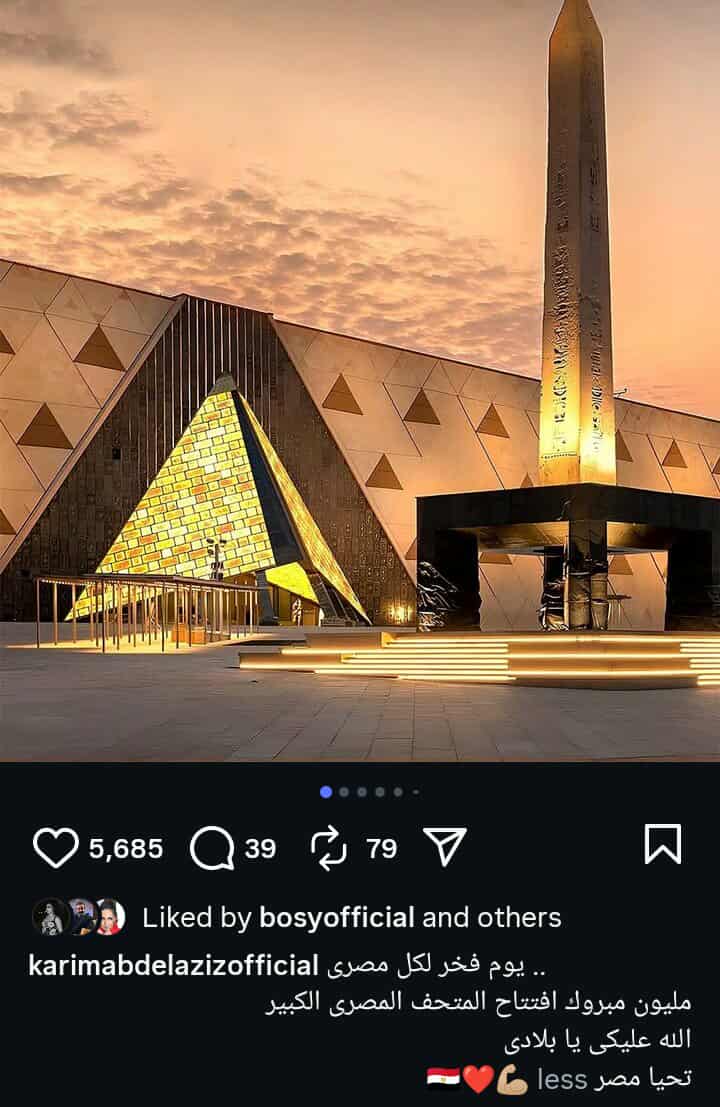
Task: Share the post via send icon
Action: pos(445,848)
